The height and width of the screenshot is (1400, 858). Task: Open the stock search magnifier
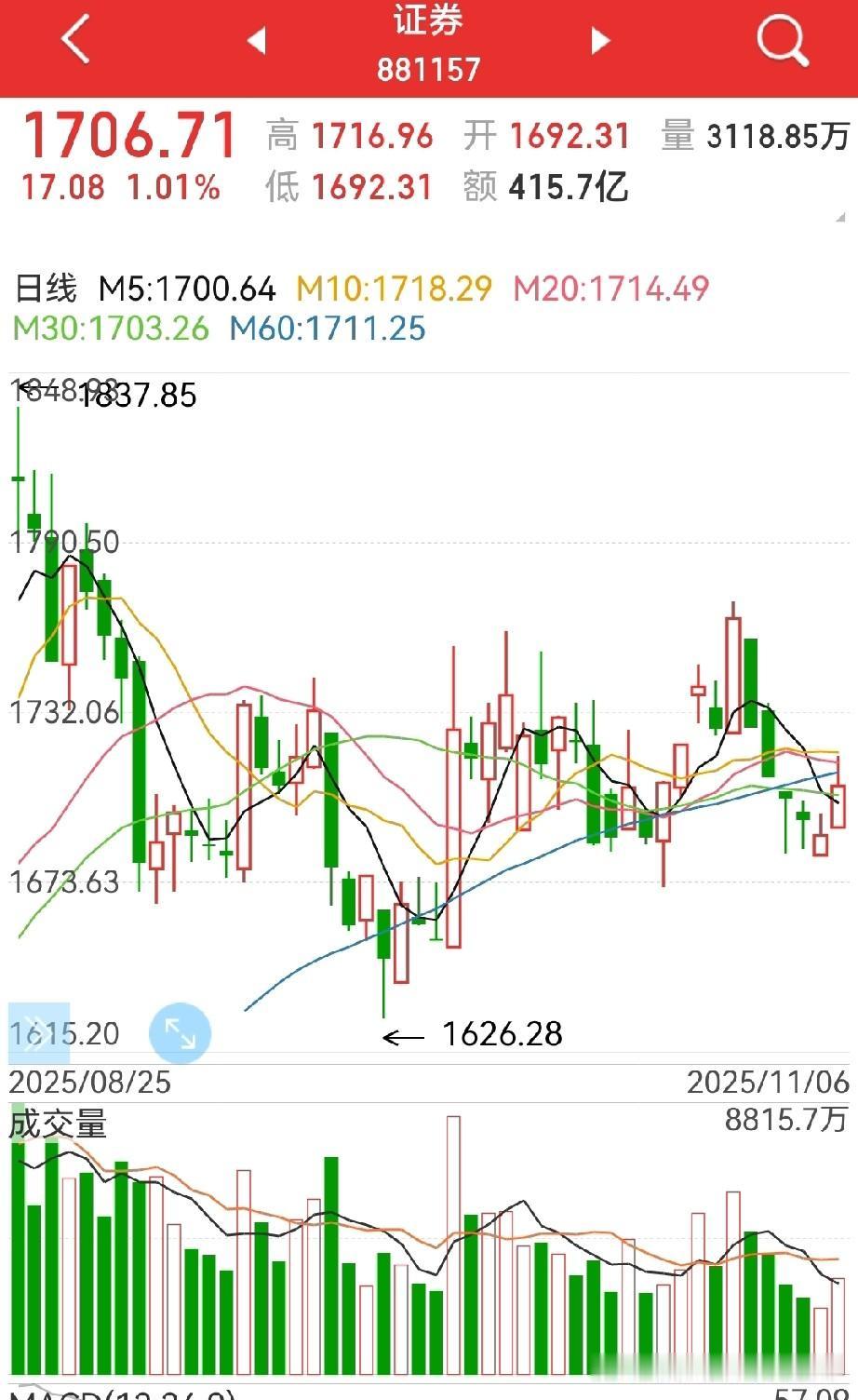pyautogui.click(x=782, y=40)
